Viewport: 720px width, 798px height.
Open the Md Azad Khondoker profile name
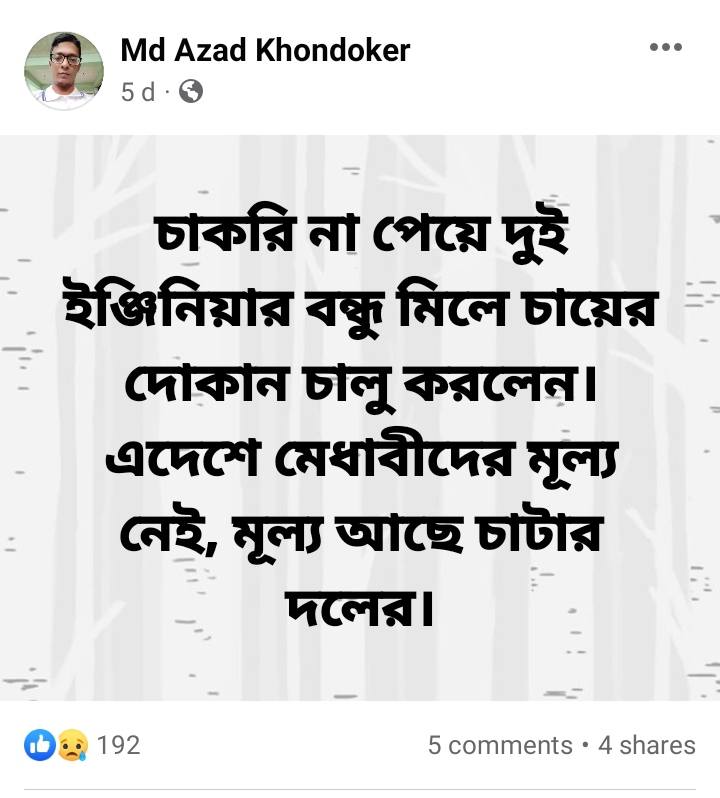(265, 50)
